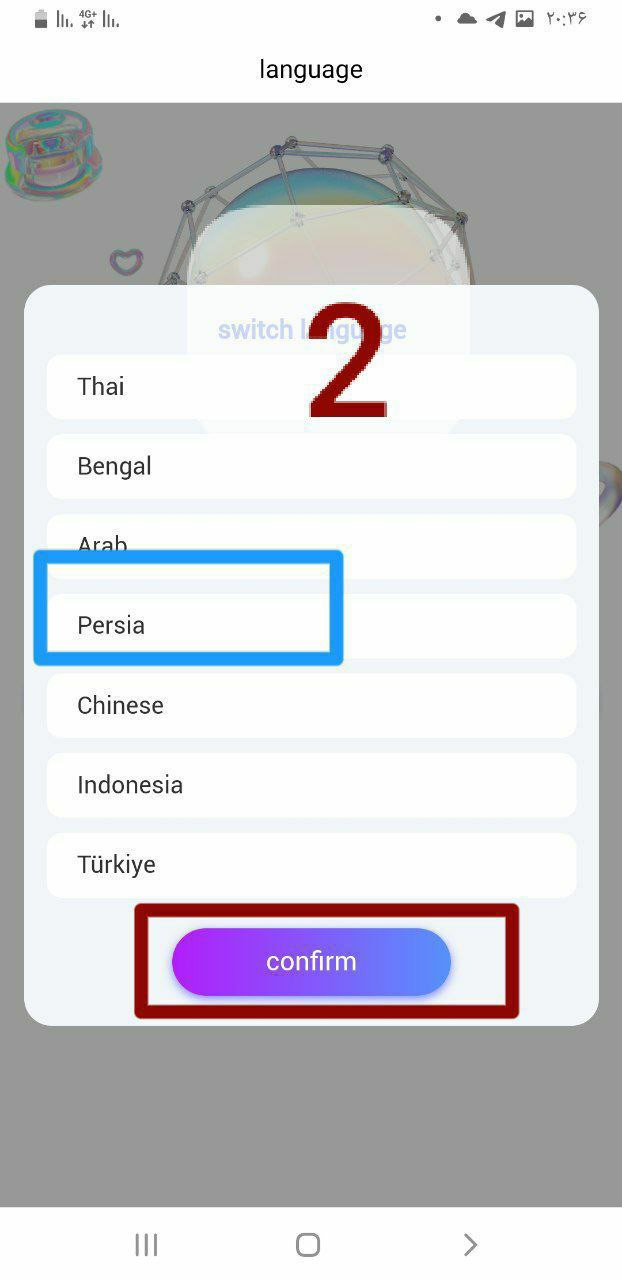Choose Indonesia from the list
The height and width of the screenshot is (1280, 622).
(x=311, y=785)
